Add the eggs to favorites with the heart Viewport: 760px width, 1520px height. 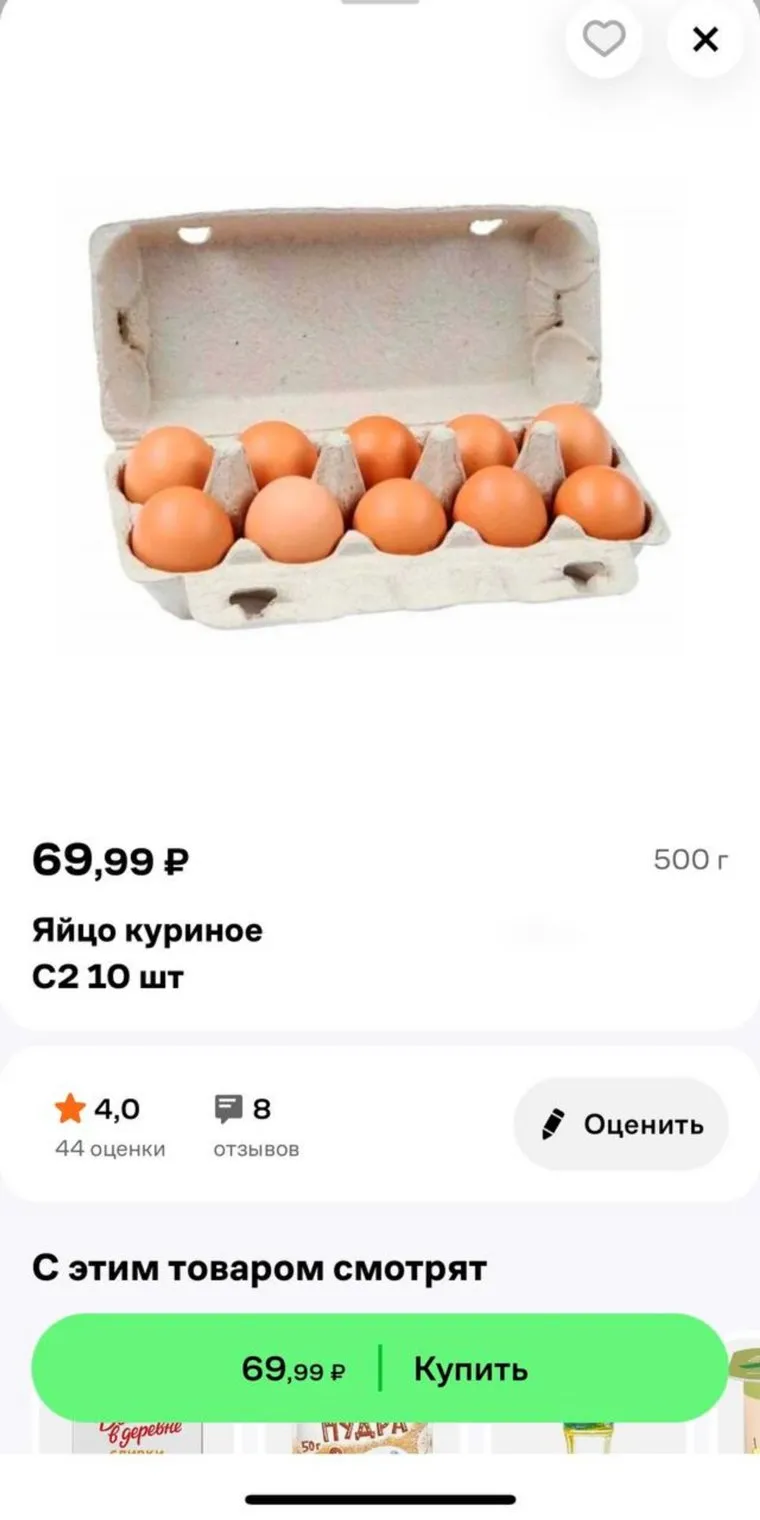[x=604, y=40]
